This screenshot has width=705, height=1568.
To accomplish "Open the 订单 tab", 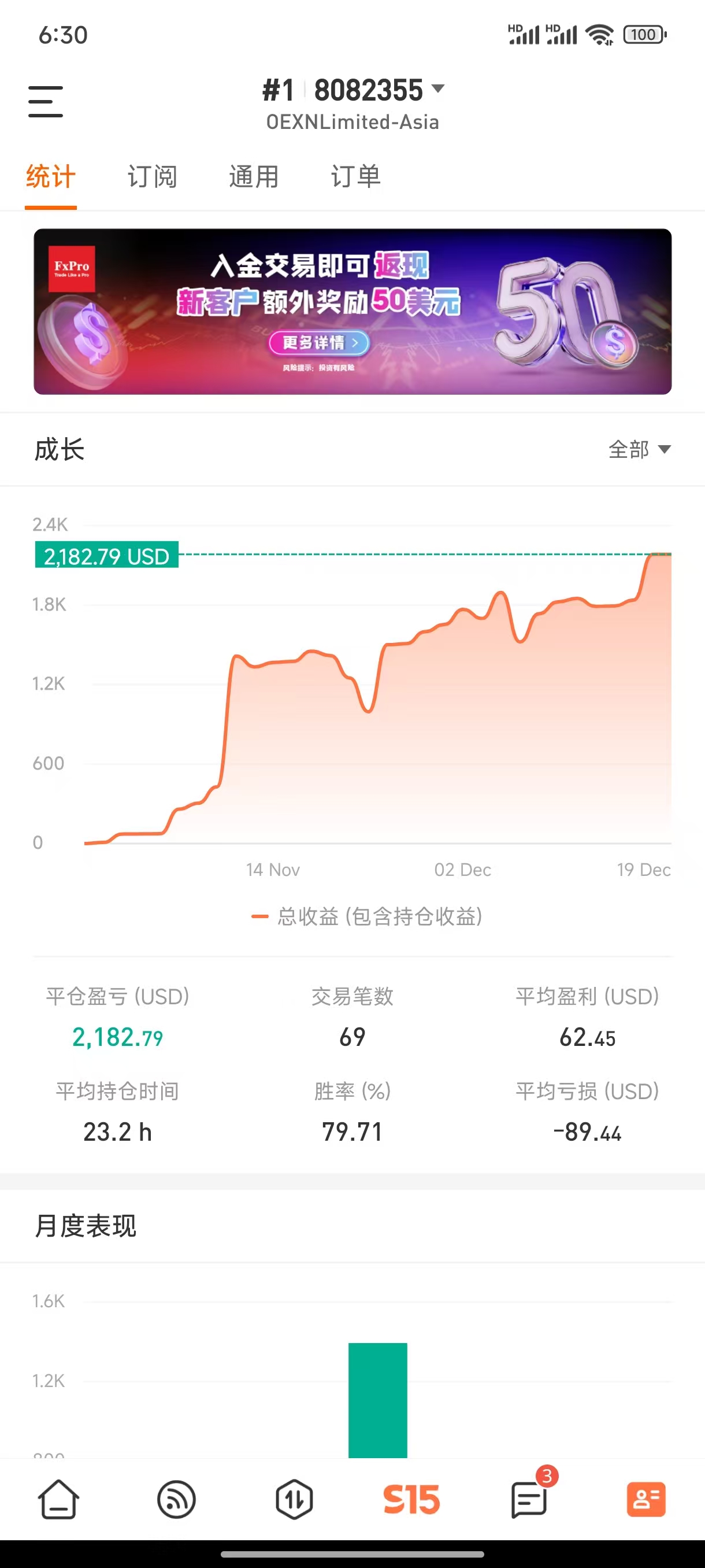I will pyautogui.click(x=356, y=177).
